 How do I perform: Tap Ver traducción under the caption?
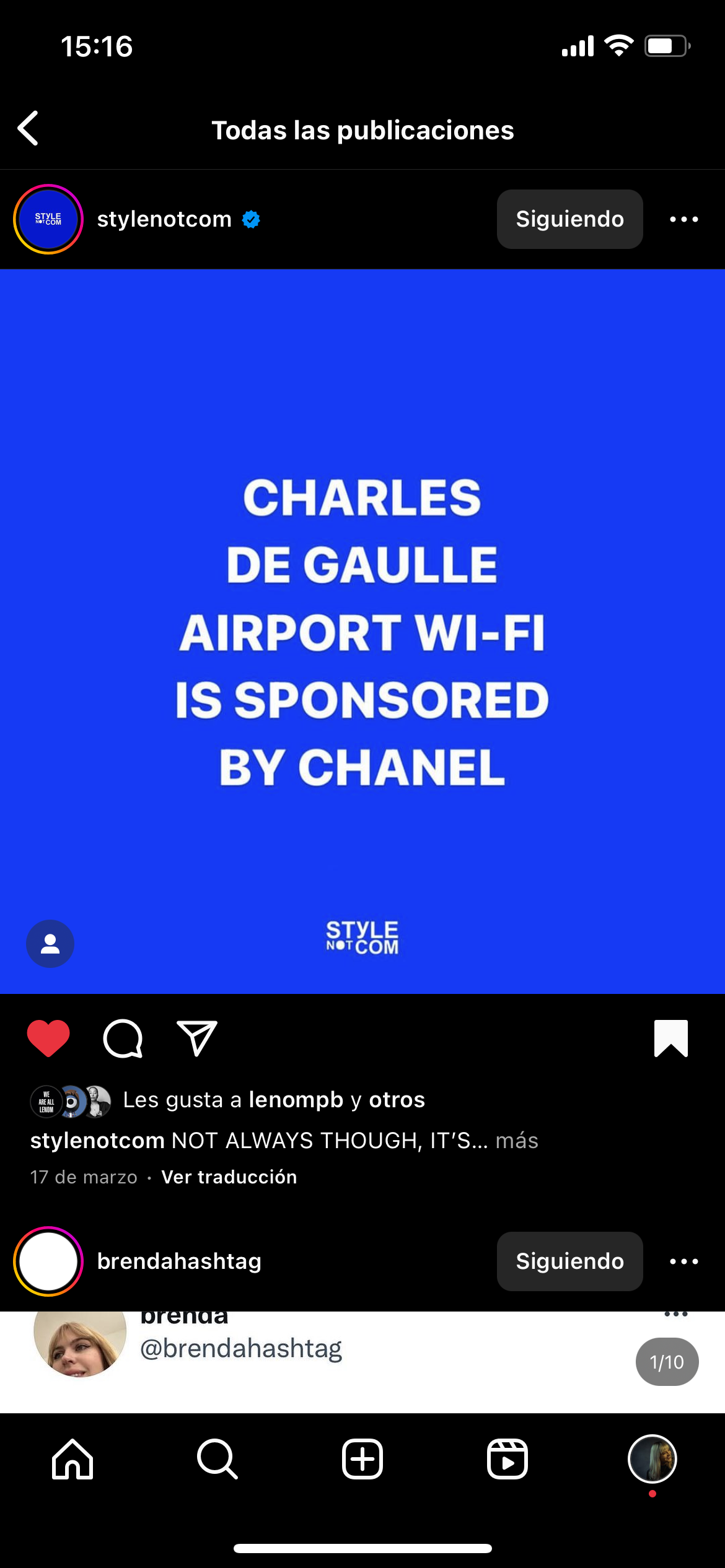(x=229, y=1177)
